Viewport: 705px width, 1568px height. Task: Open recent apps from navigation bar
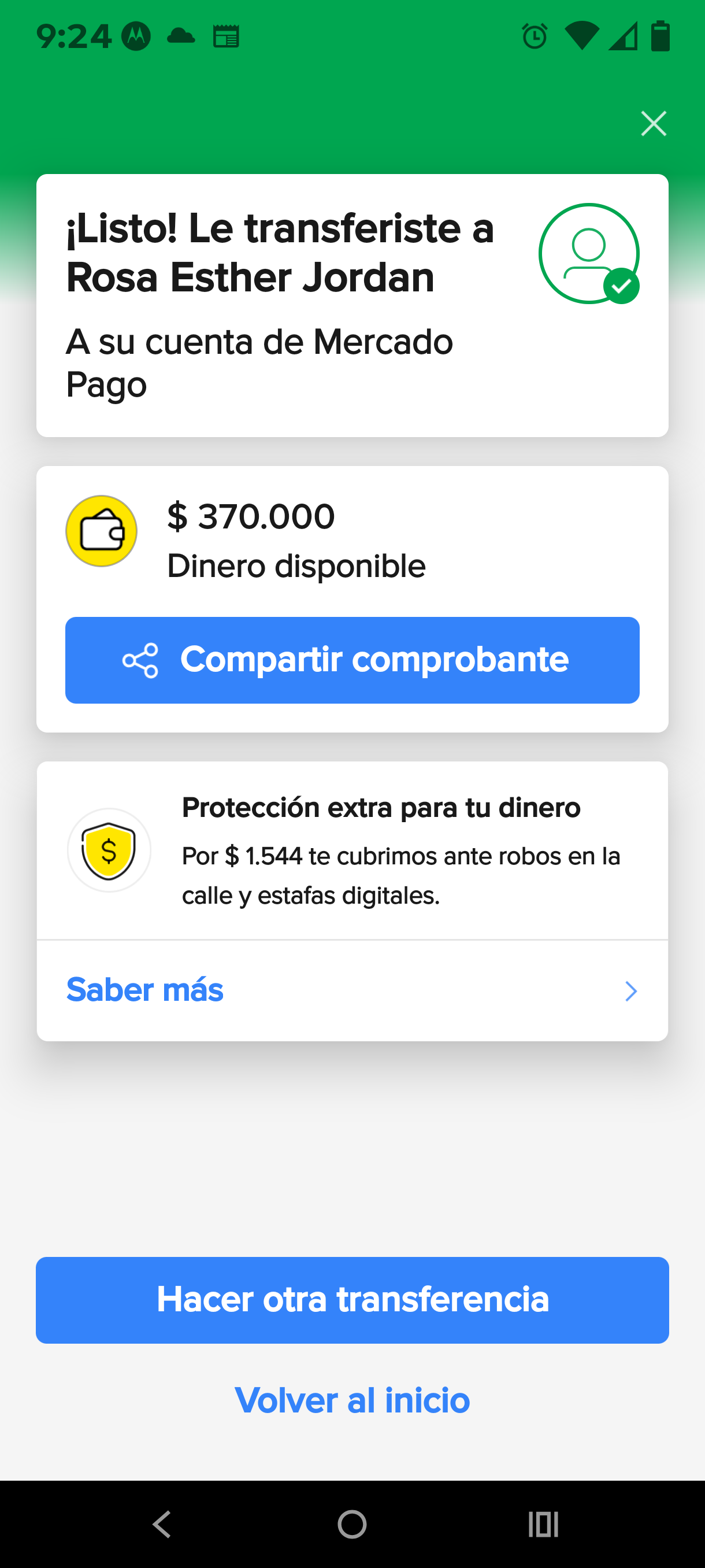pyautogui.click(x=543, y=1524)
